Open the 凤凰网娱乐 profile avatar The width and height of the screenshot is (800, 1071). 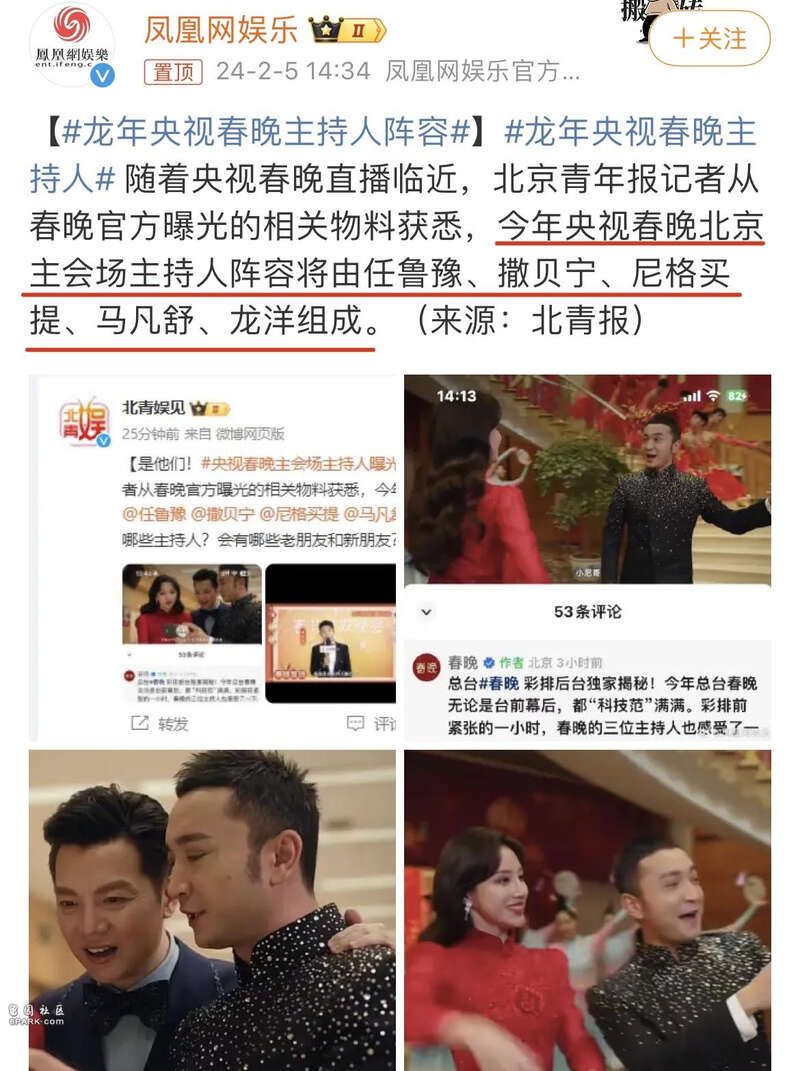pyautogui.click(x=71, y=44)
